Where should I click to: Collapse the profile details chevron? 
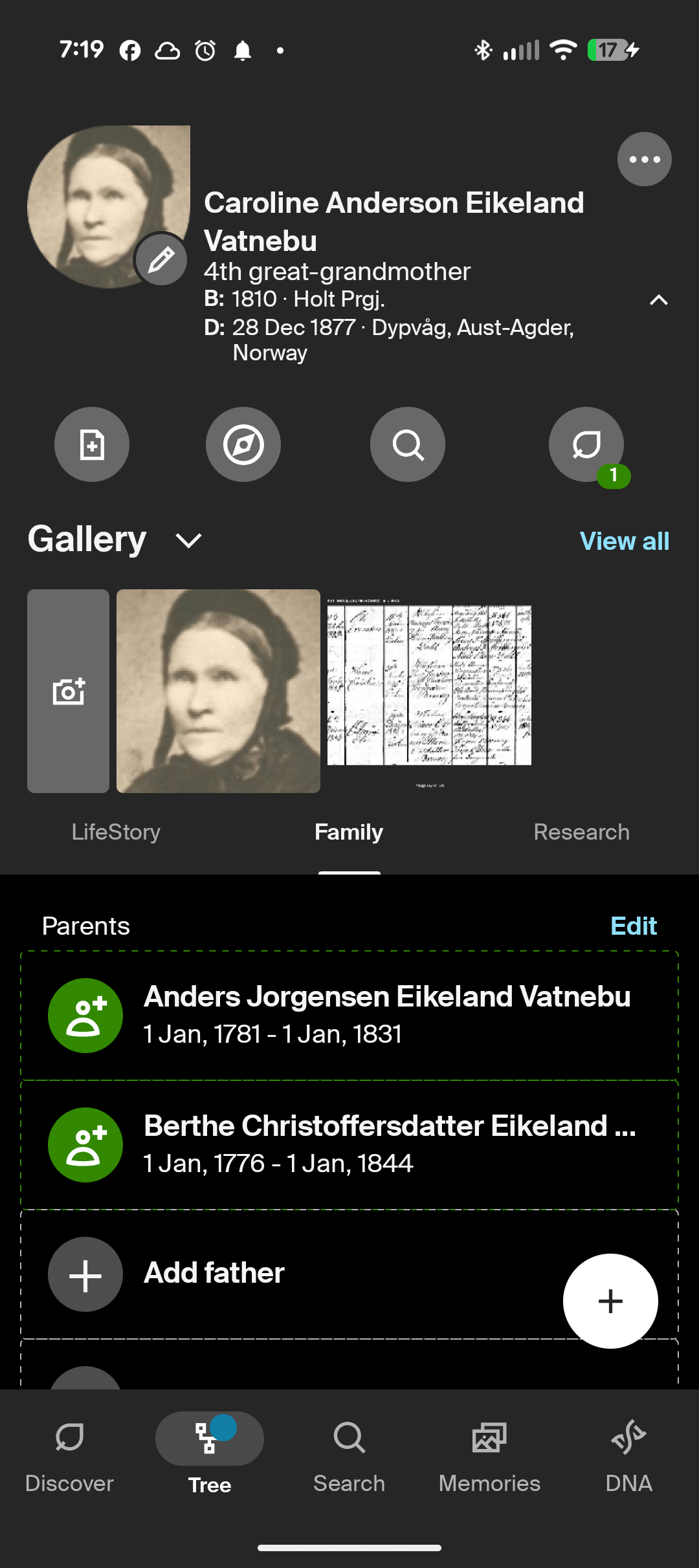[x=658, y=300]
